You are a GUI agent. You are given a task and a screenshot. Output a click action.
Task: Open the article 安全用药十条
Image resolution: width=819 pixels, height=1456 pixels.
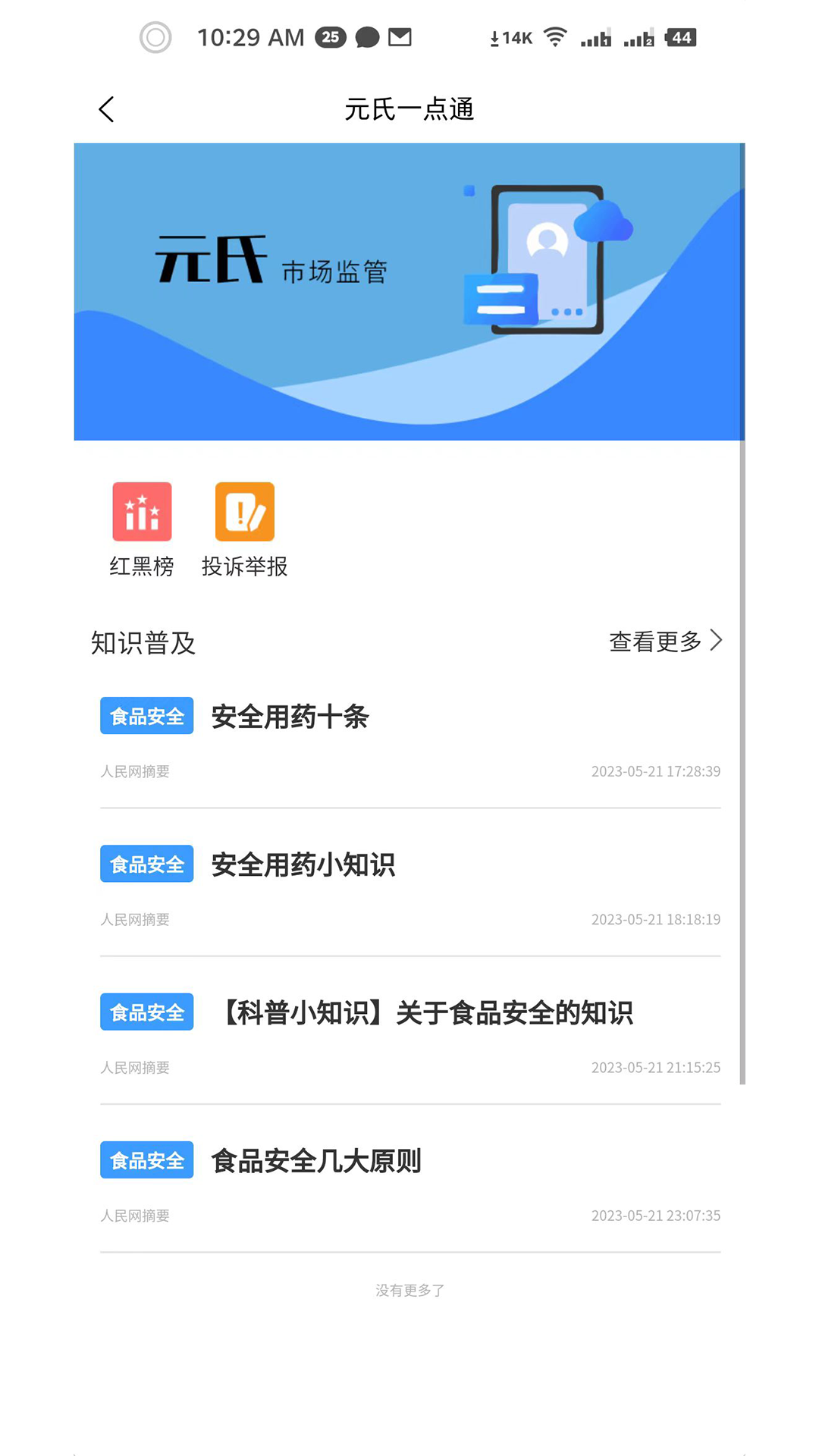pos(290,716)
